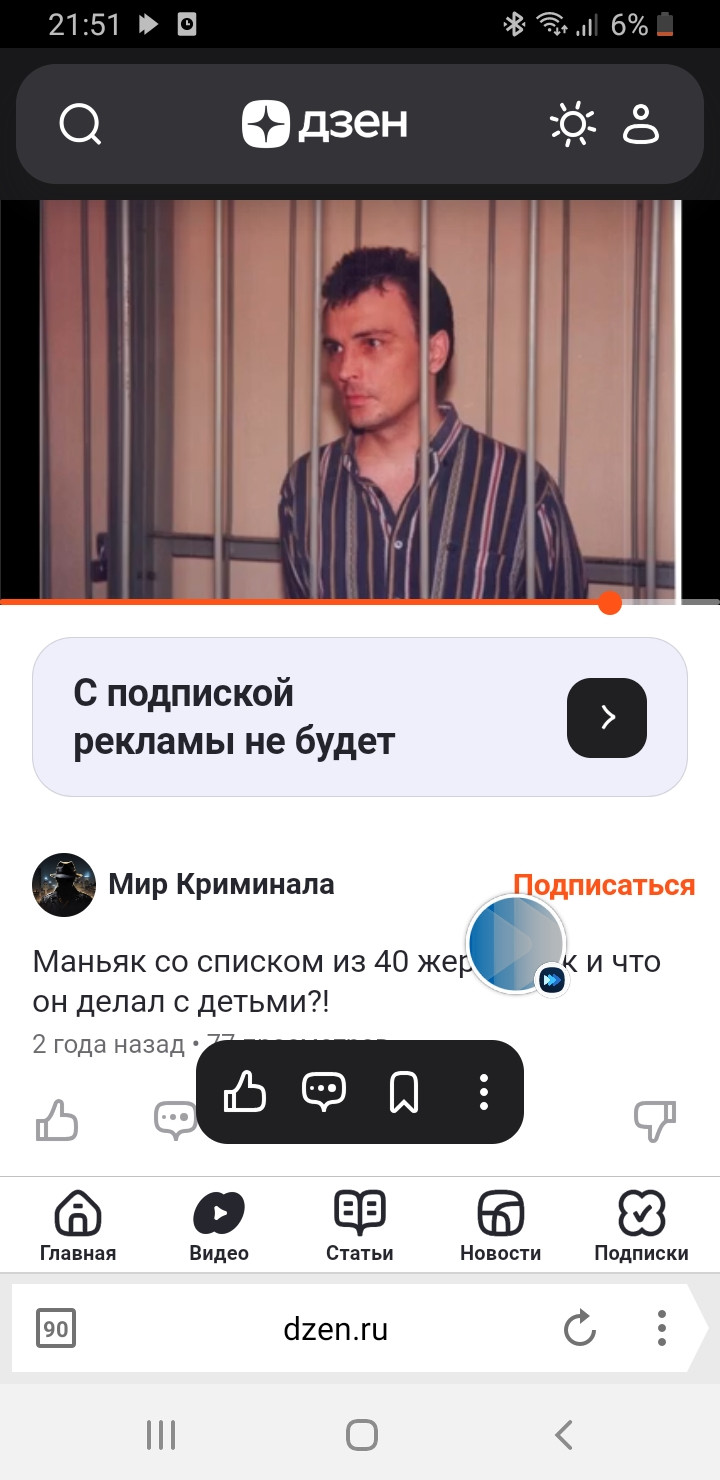Open comments from the dark floating bar
The image size is (720, 1480).
(324, 1092)
